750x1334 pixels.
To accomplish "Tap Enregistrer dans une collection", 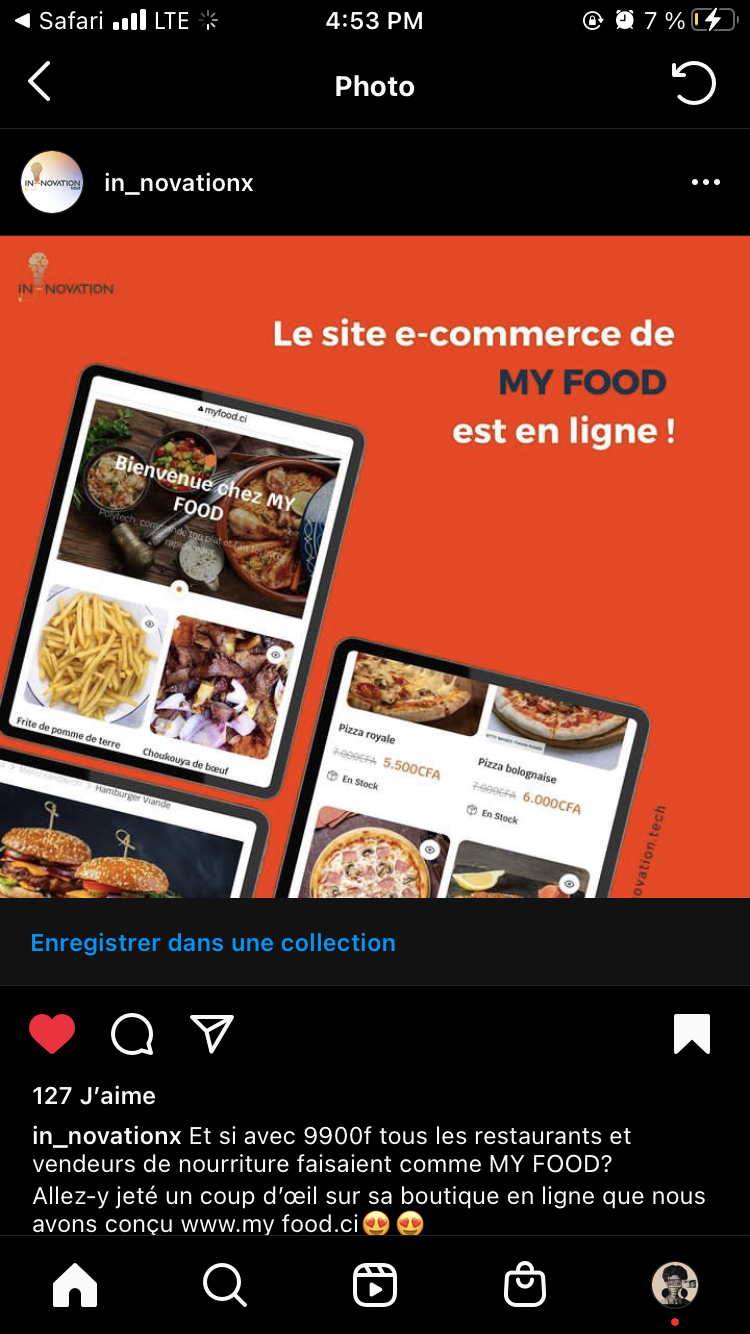I will click(x=213, y=942).
